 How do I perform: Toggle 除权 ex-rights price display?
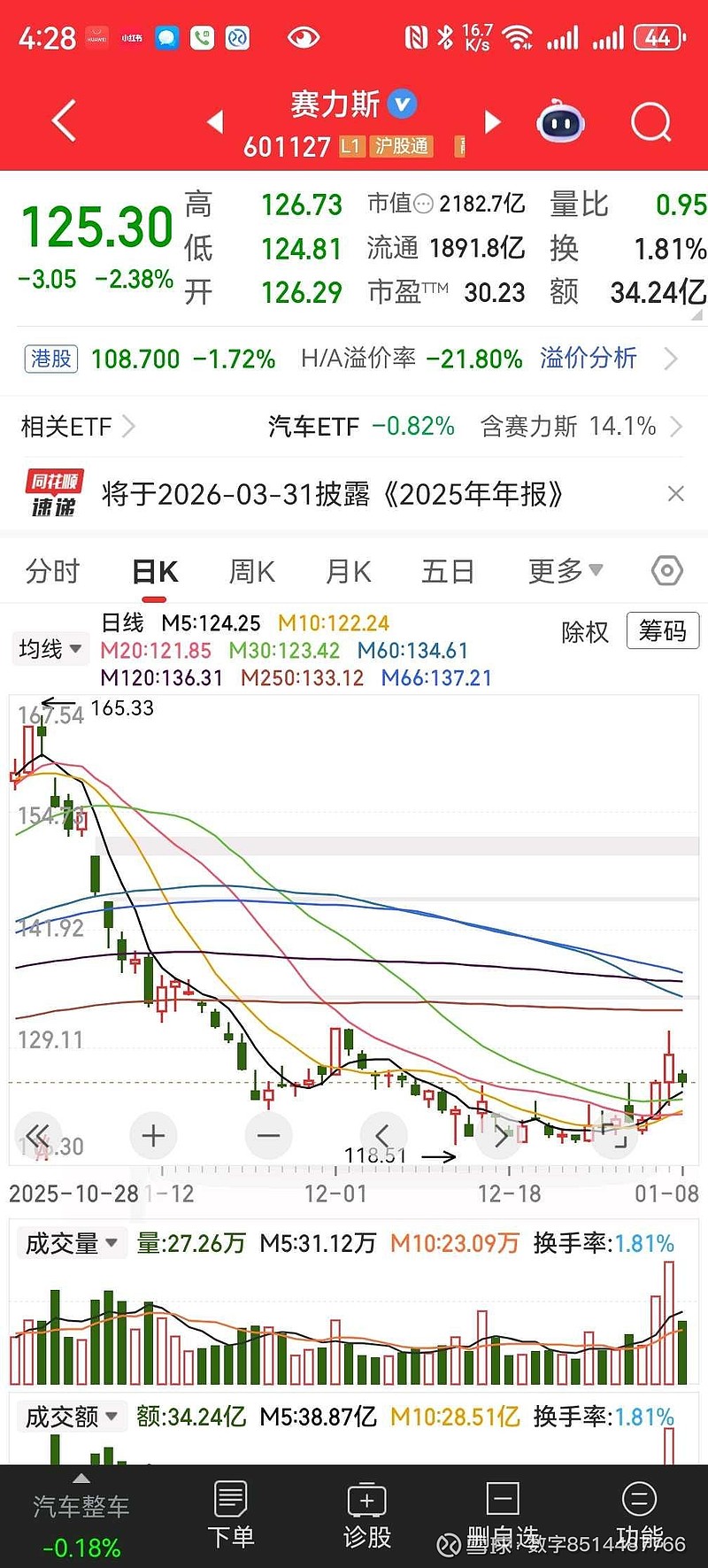point(584,632)
